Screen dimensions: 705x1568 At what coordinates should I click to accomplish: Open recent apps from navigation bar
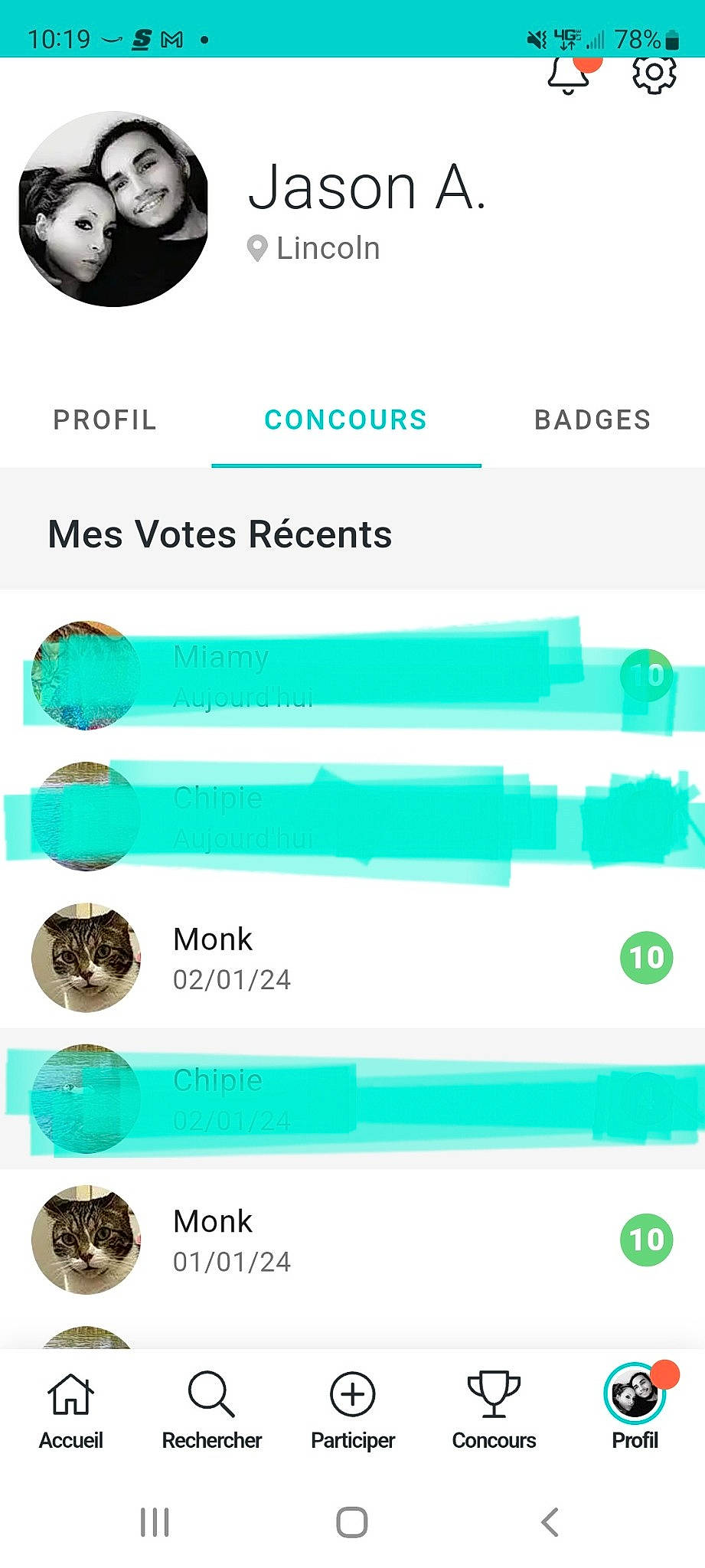[x=155, y=1522]
